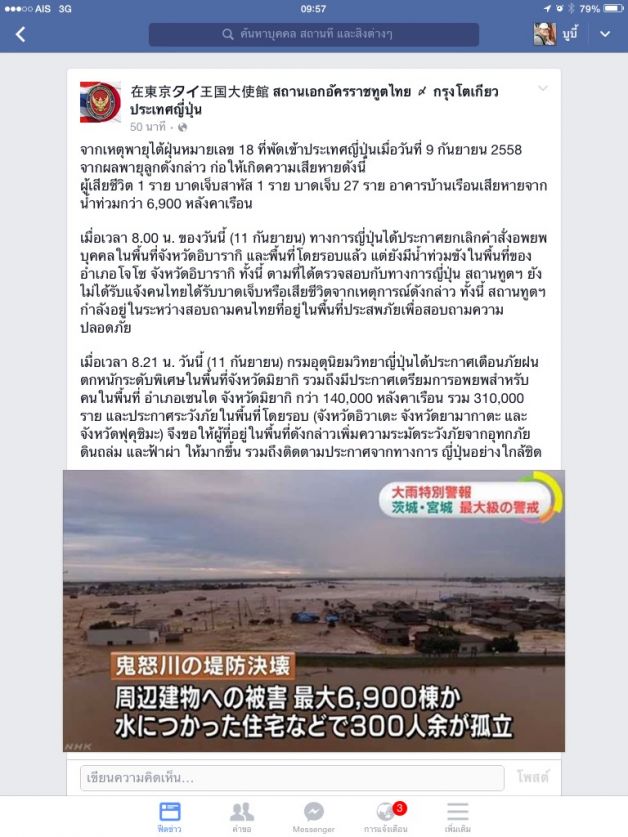Switch to the News Feed tab

point(169,816)
